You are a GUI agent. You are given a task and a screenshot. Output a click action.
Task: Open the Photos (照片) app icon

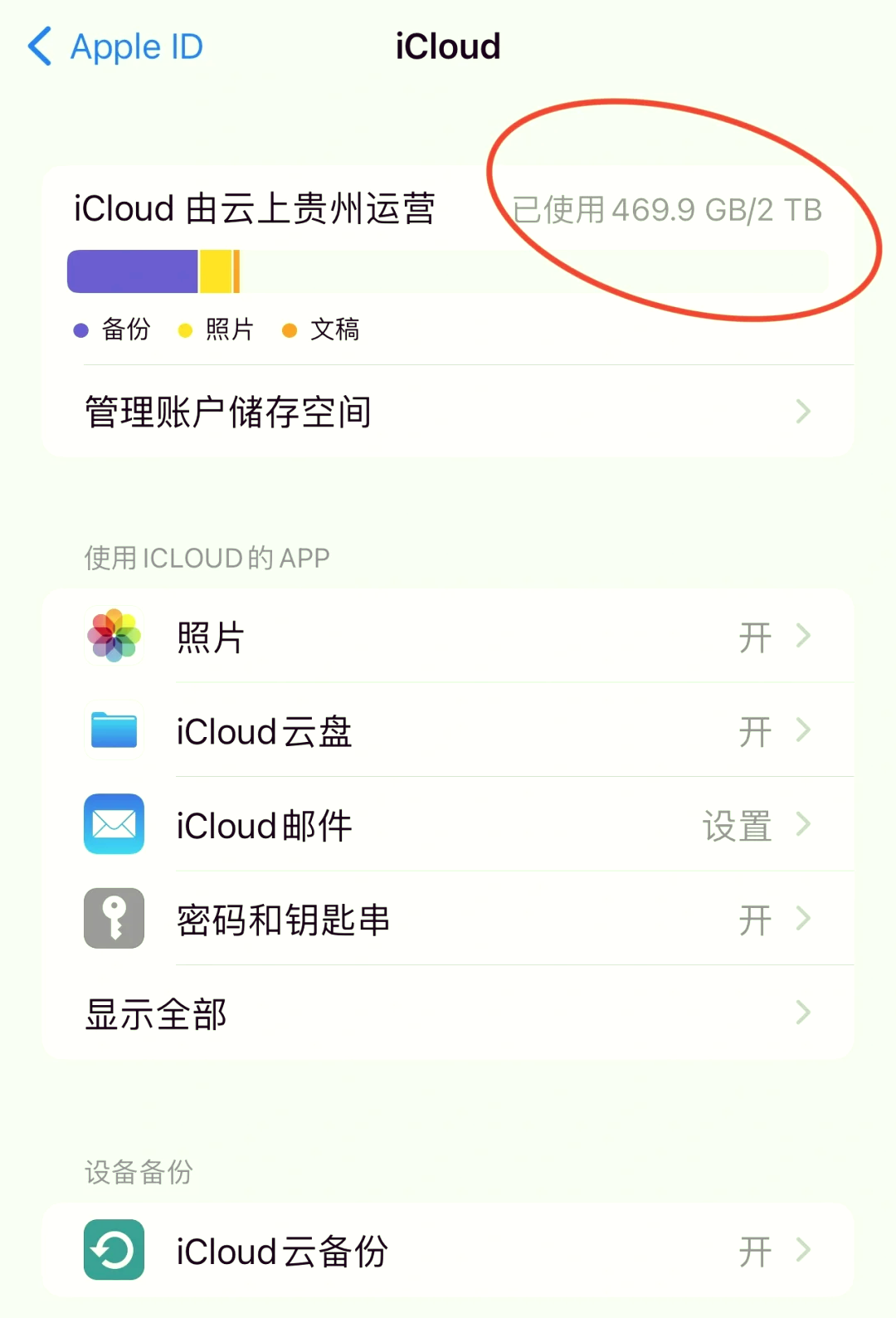[114, 637]
